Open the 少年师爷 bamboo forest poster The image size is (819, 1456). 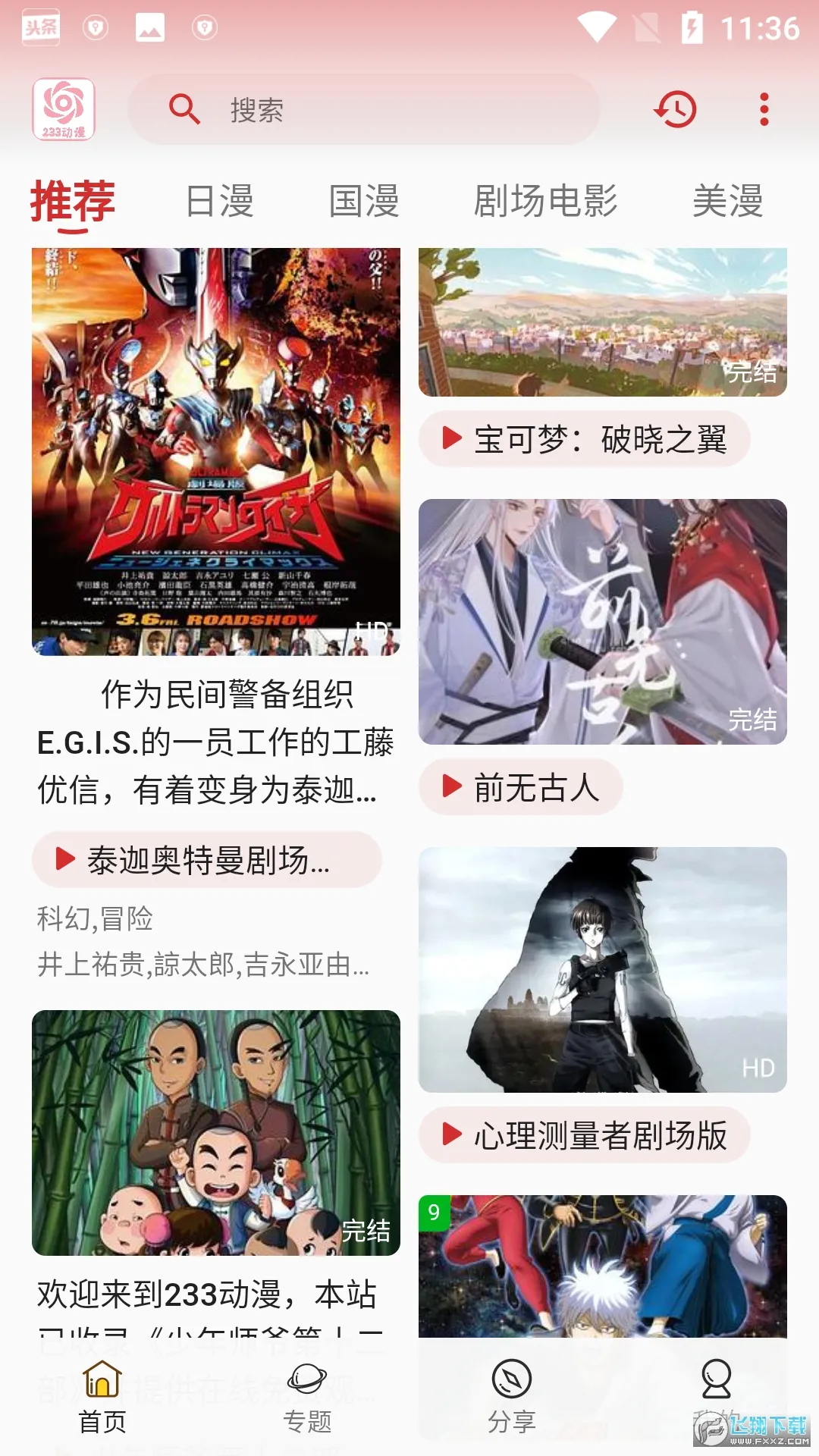pyautogui.click(x=216, y=1132)
